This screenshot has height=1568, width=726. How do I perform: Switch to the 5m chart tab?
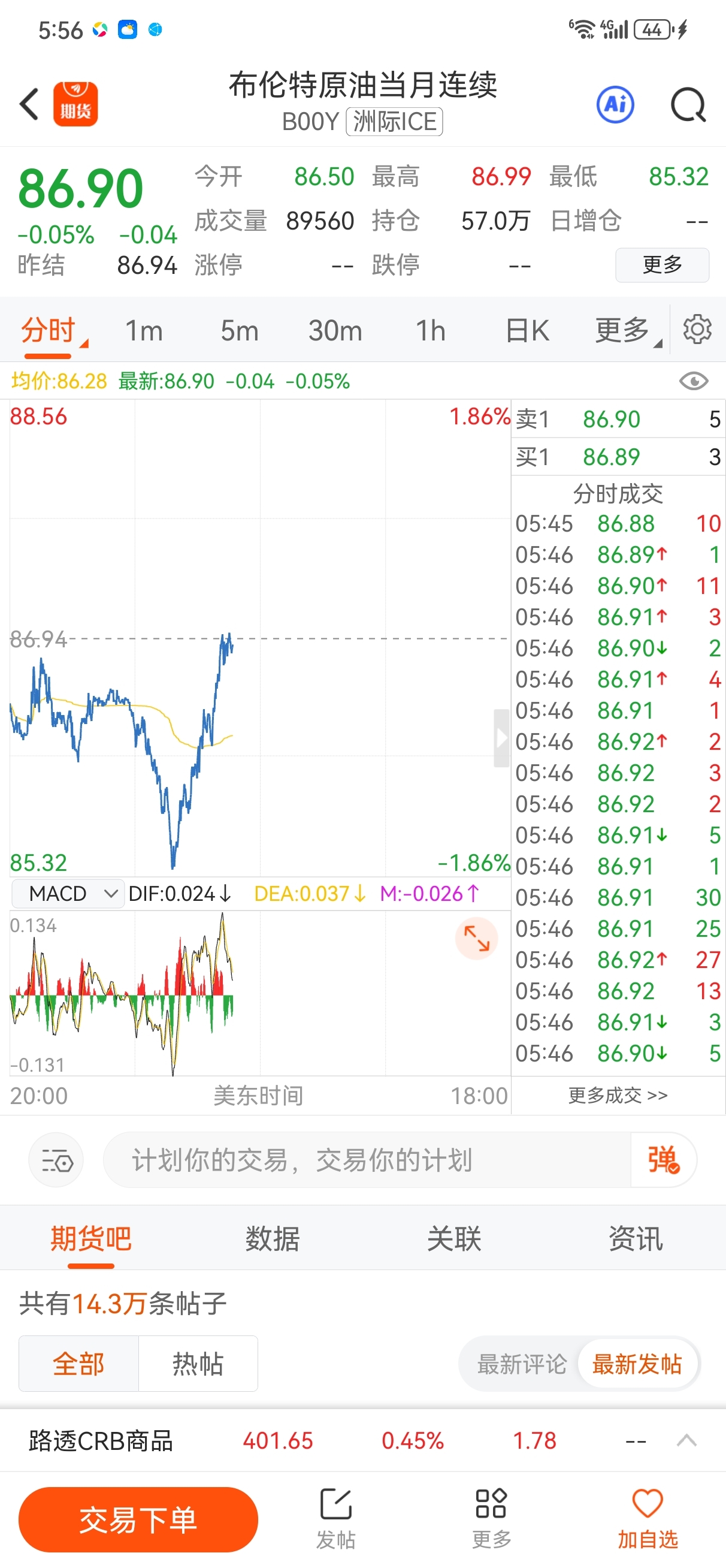coord(239,330)
